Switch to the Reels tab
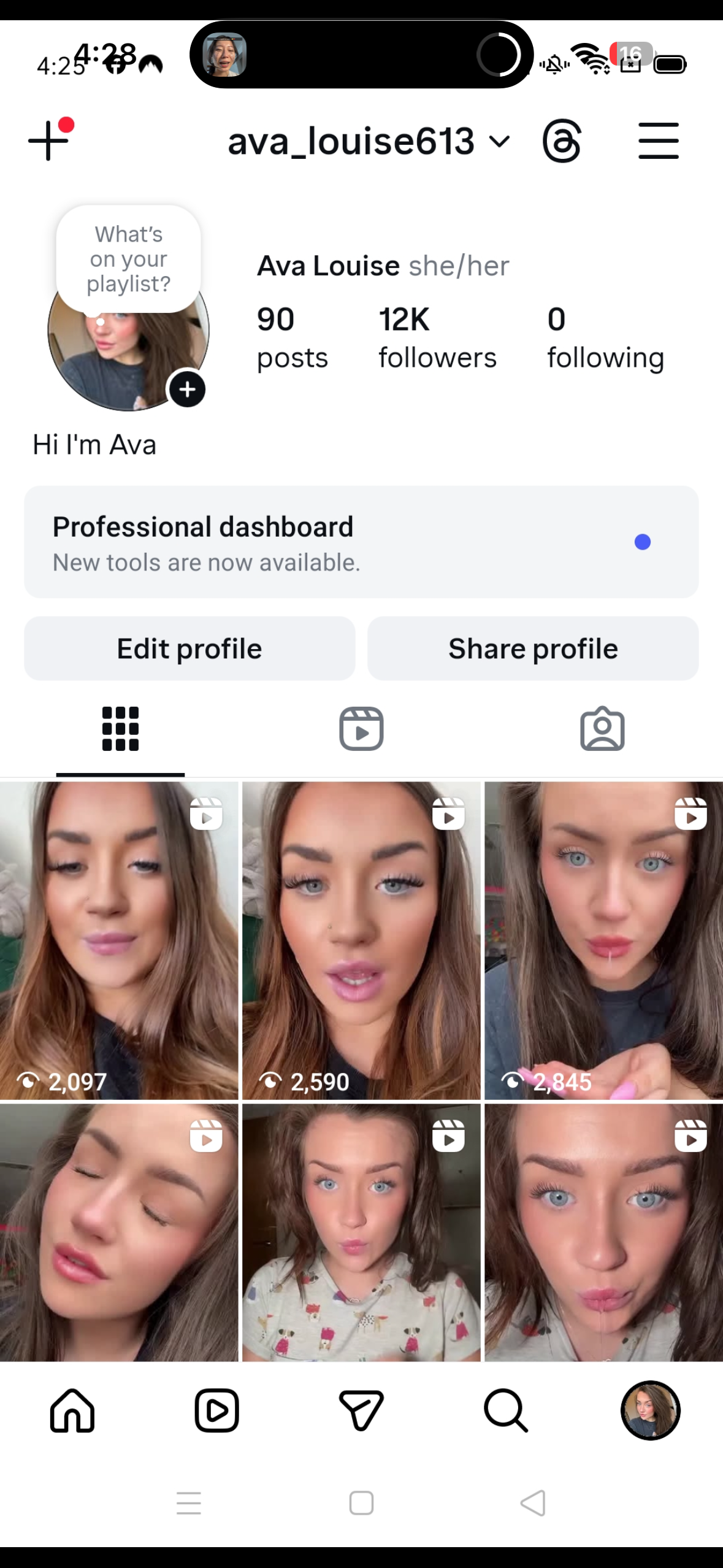 pyautogui.click(x=361, y=729)
